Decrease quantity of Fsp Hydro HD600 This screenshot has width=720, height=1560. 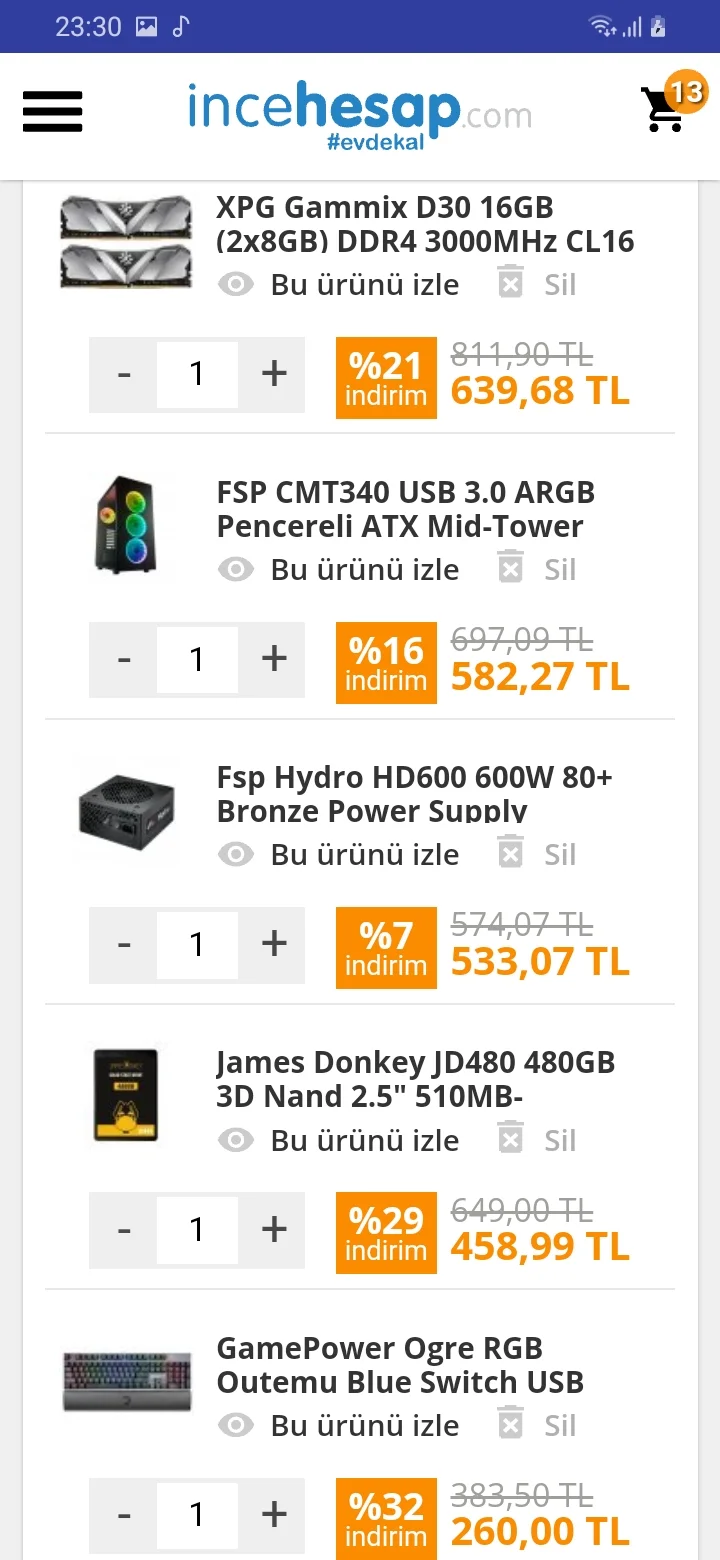coord(124,944)
